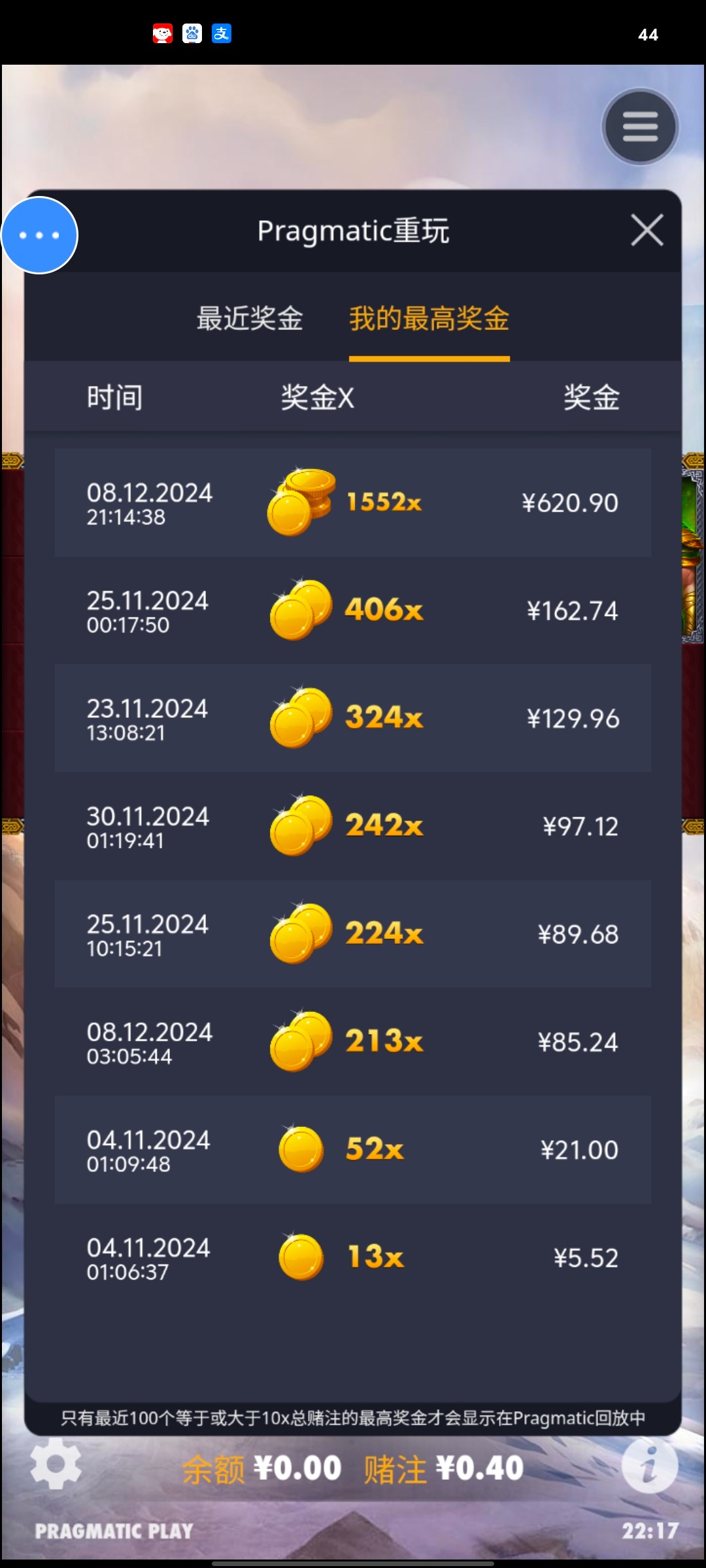Screen dimensions: 706x1568
Task: Replay the 1552x win from 08.12.2024
Action: click(x=353, y=502)
